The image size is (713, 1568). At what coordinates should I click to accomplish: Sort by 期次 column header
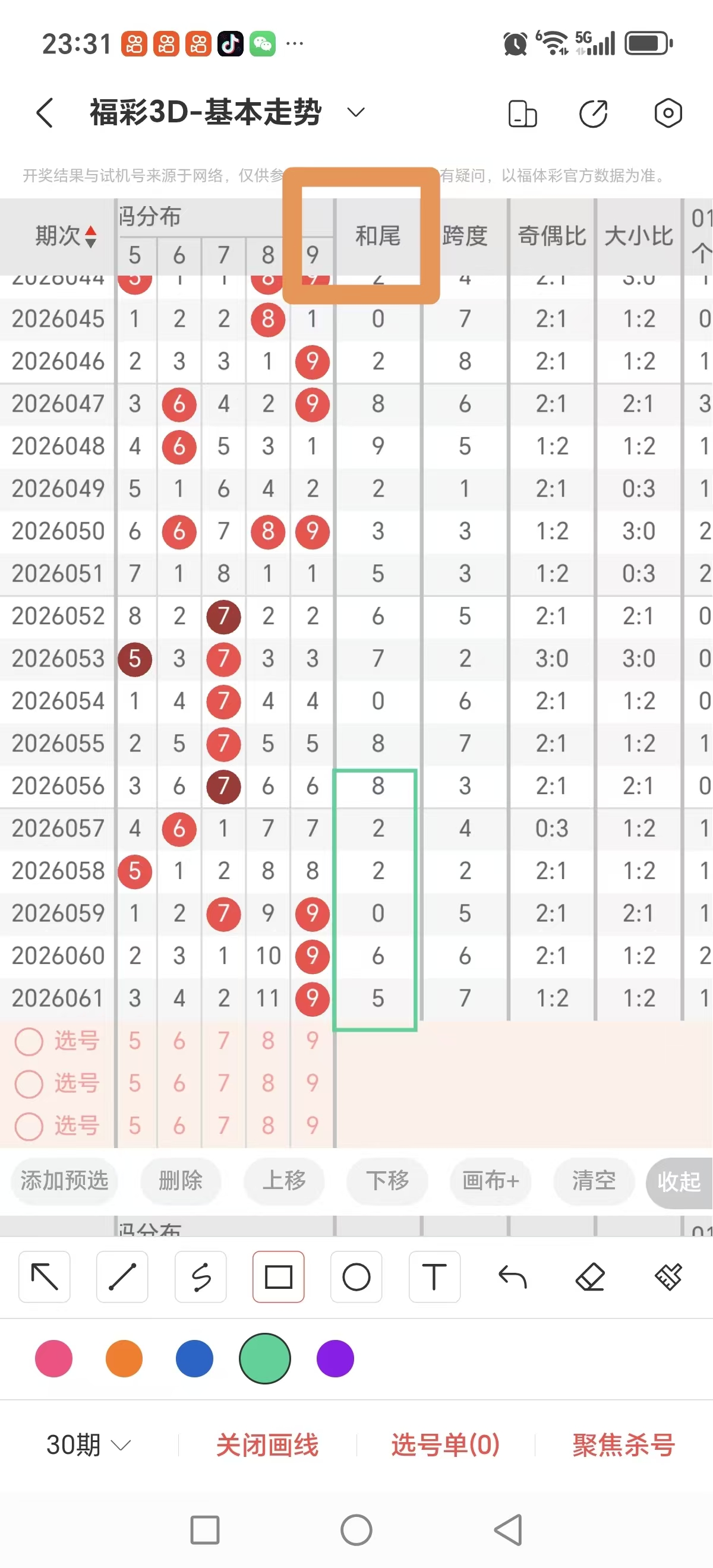click(x=65, y=236)
